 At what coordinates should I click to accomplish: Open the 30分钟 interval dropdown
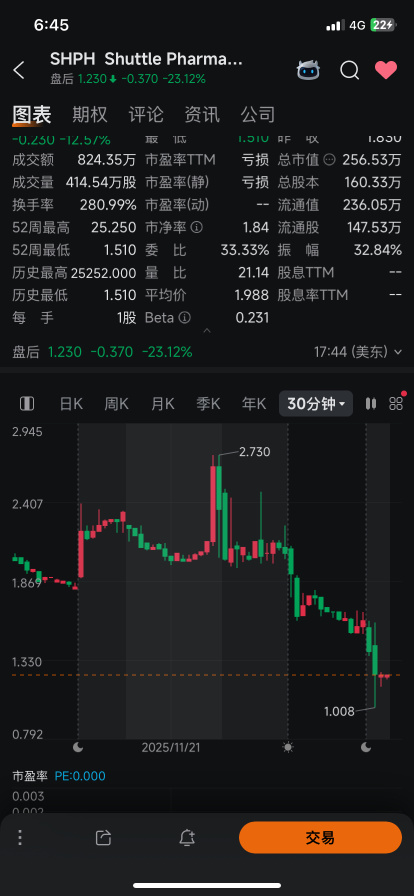(316, 404)
